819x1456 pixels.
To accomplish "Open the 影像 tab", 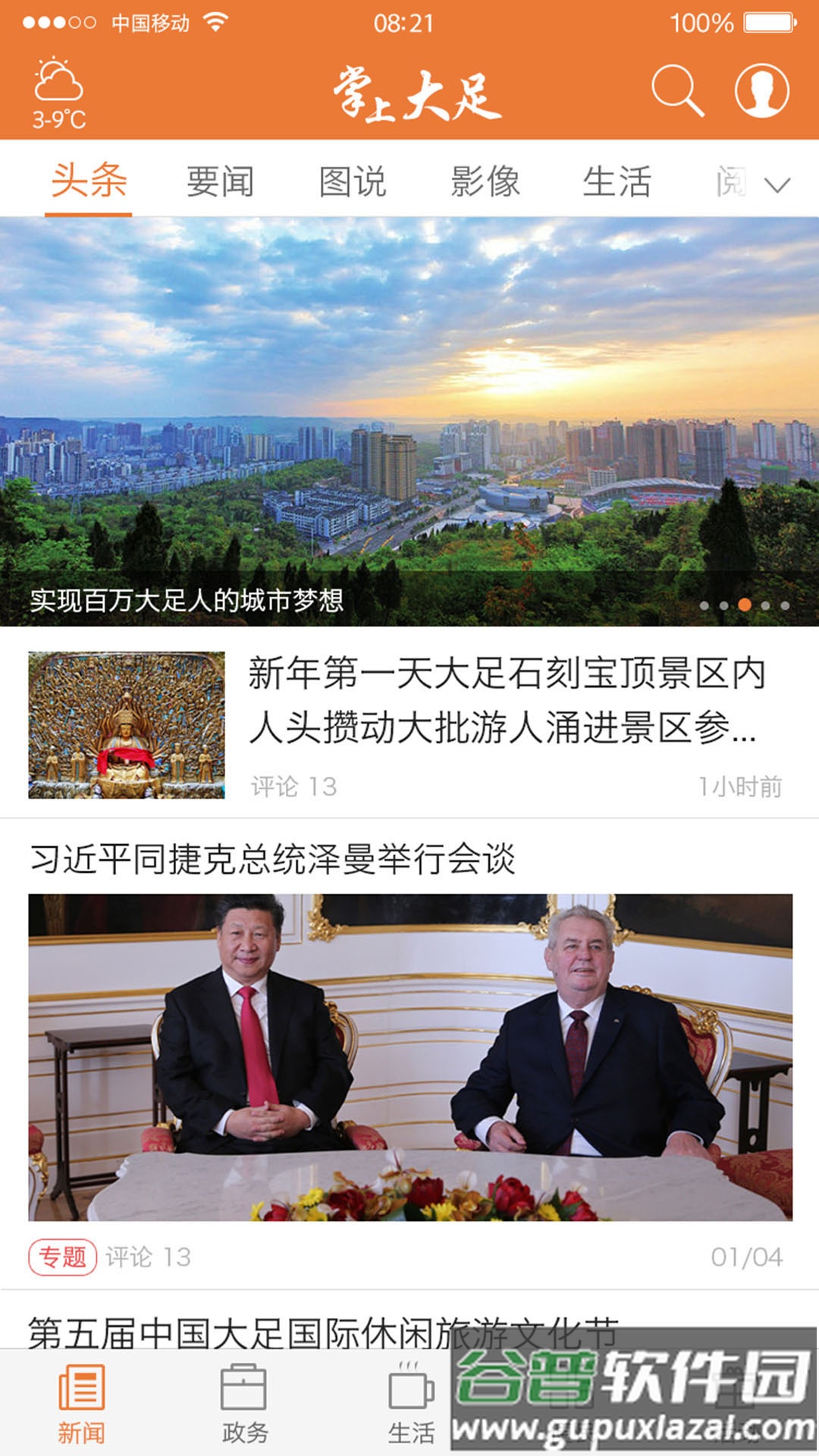I will tap(485, 180).
